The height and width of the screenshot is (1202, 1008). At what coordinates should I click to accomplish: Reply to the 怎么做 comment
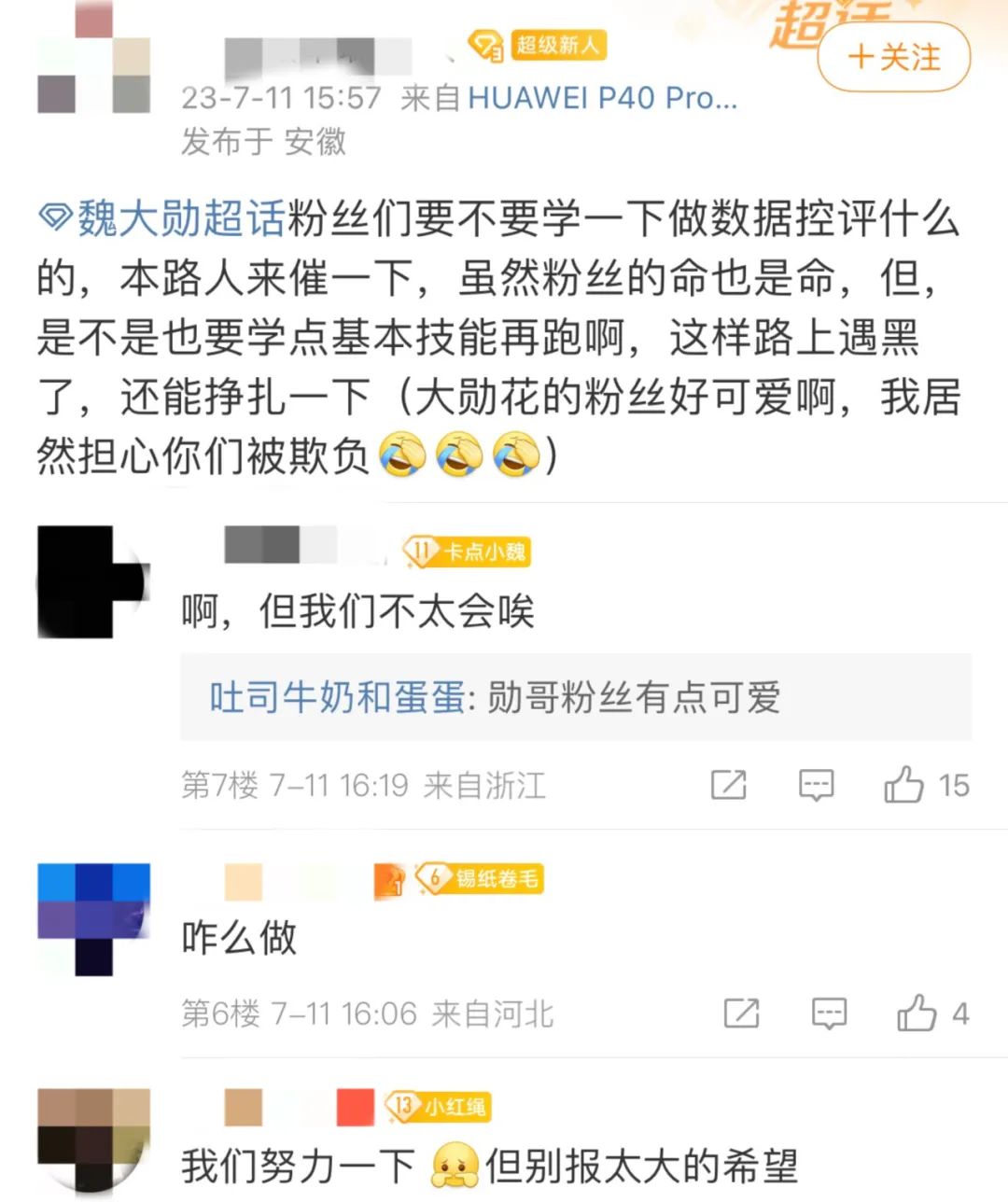click(x=828, y=1013)
